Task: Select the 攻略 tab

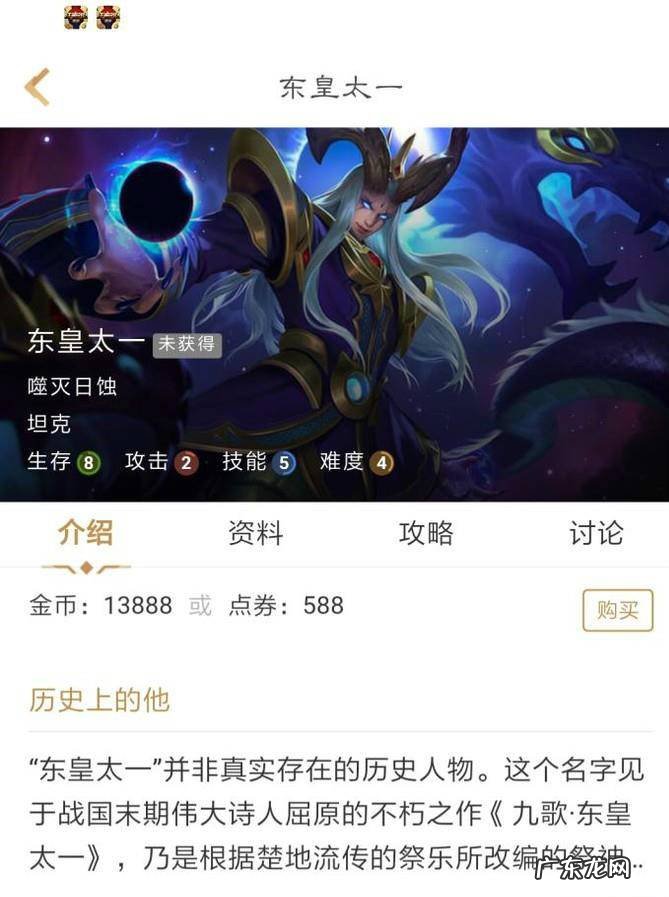Action: coord(426,533)
